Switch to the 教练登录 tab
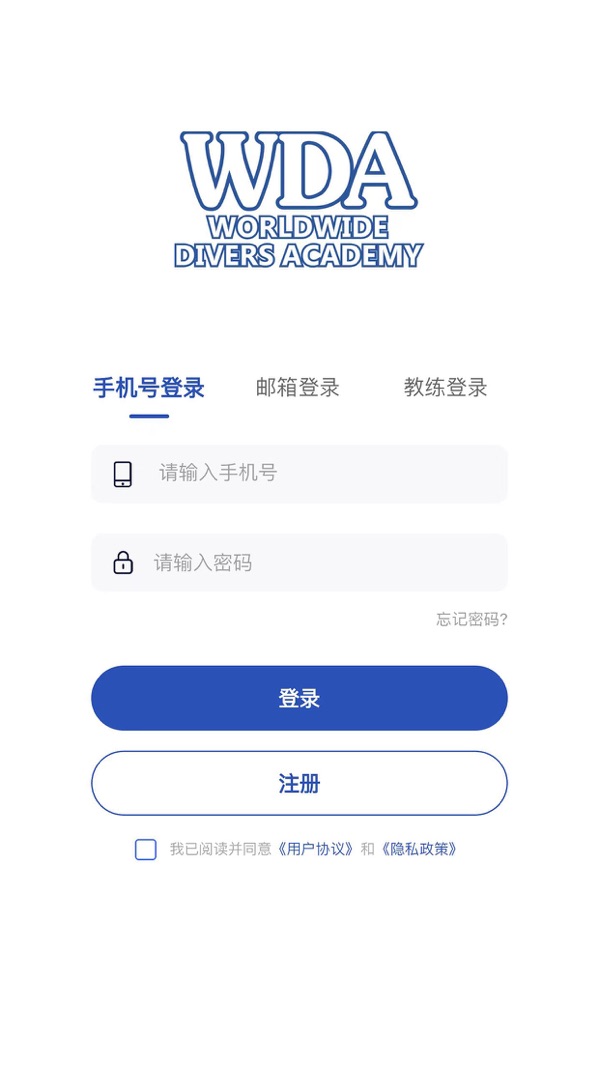The image size is (600, 1067). [445, 388]
